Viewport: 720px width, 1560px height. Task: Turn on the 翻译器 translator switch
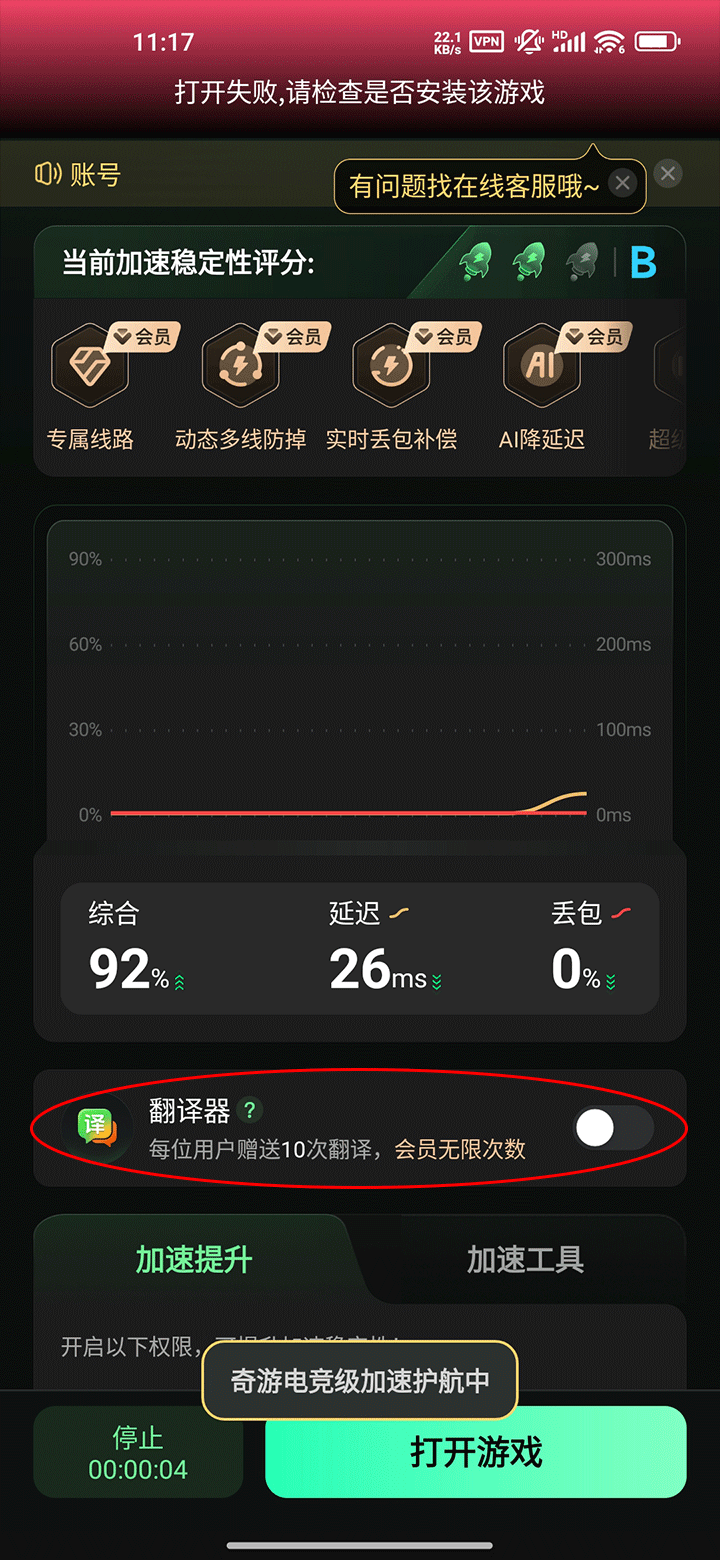(613, 1128)
